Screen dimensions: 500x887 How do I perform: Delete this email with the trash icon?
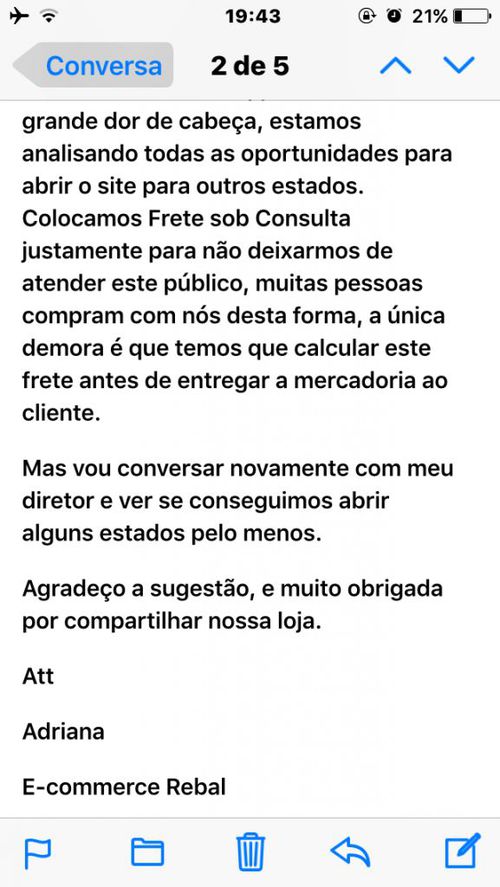click(251, 851)
